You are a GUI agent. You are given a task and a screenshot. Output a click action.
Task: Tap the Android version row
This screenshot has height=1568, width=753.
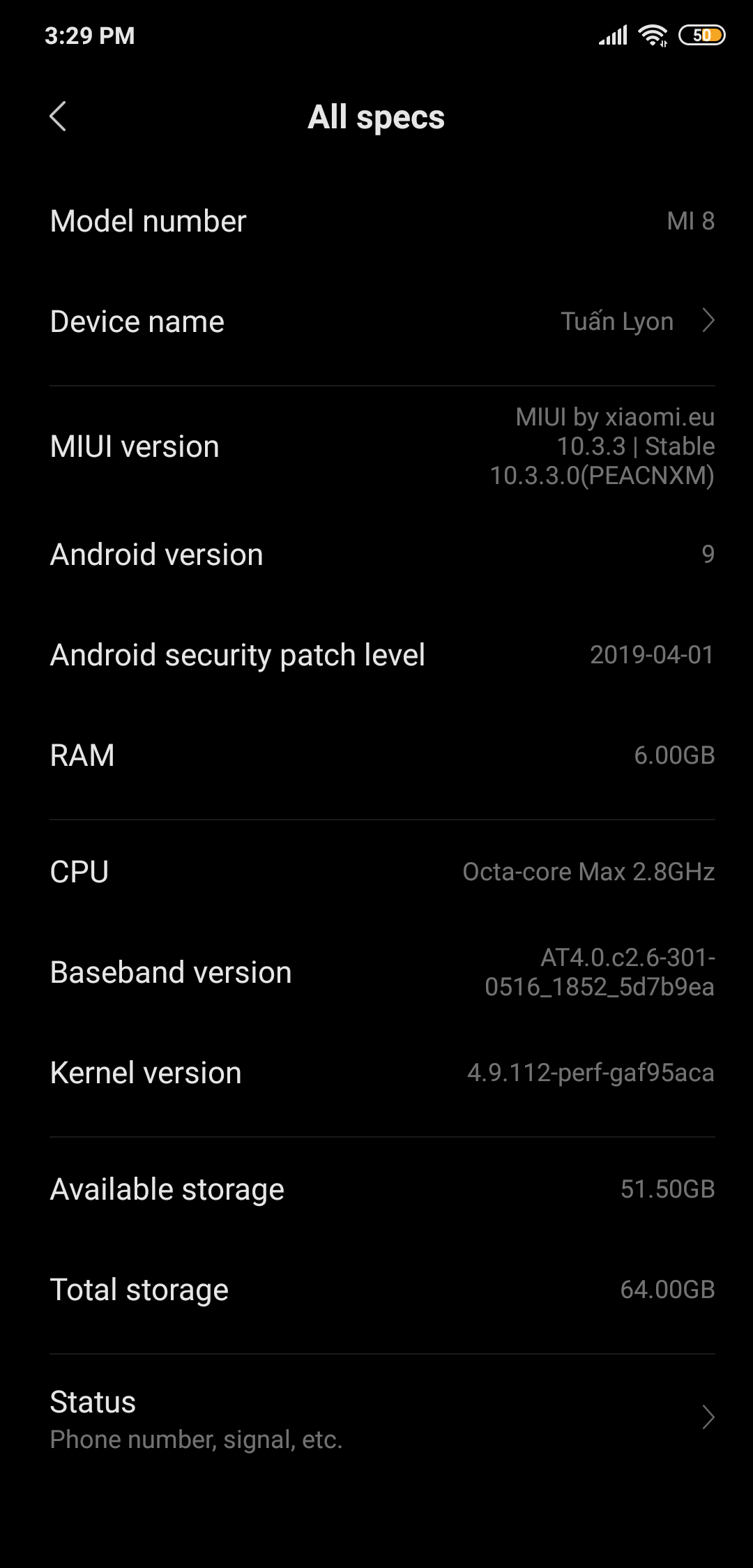pos(376,555)
